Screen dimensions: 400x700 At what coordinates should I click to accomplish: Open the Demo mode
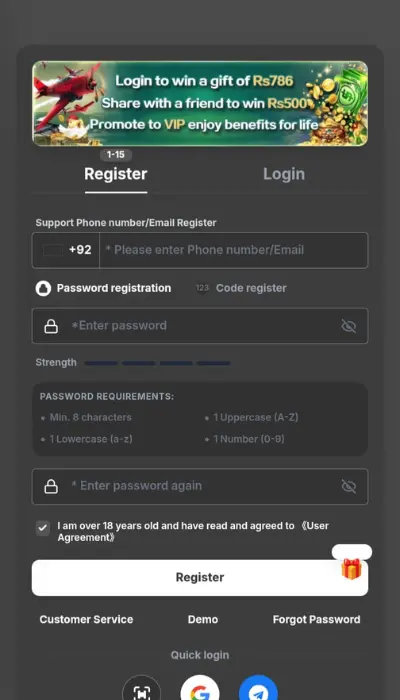203,620
